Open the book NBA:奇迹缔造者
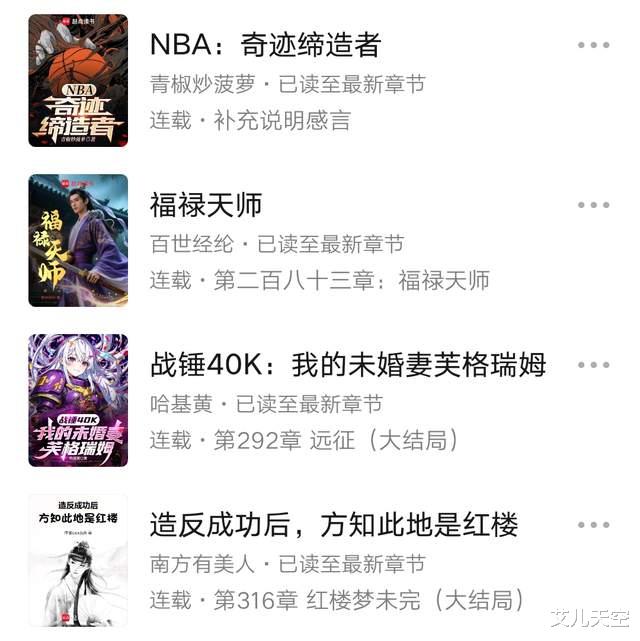This screenshot has height=641, width=640. [265, 45]
